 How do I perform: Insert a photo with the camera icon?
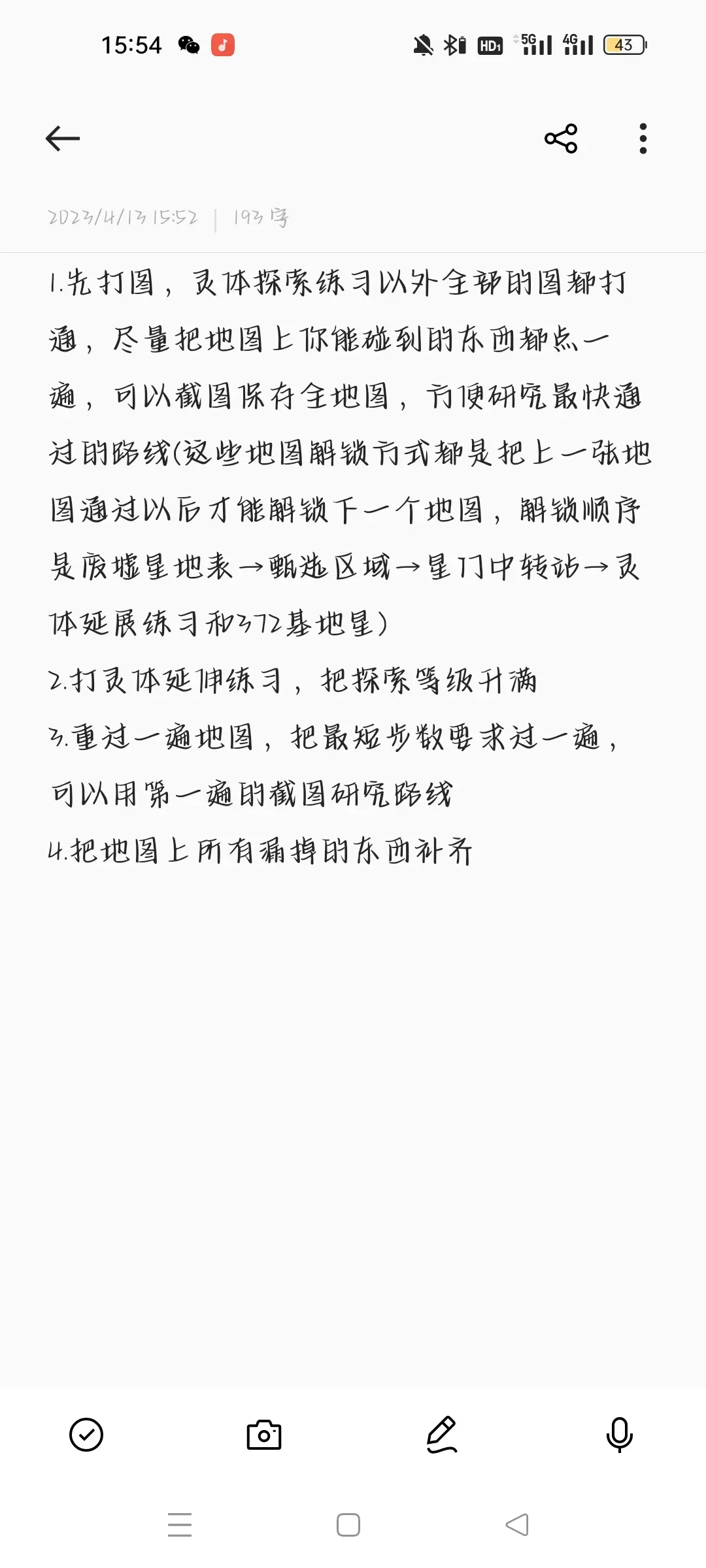pyautogui.click(x=264, y=1435)
